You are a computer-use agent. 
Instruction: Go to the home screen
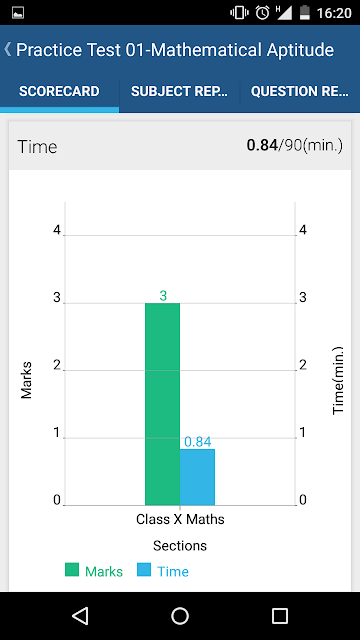click(180, 616)
